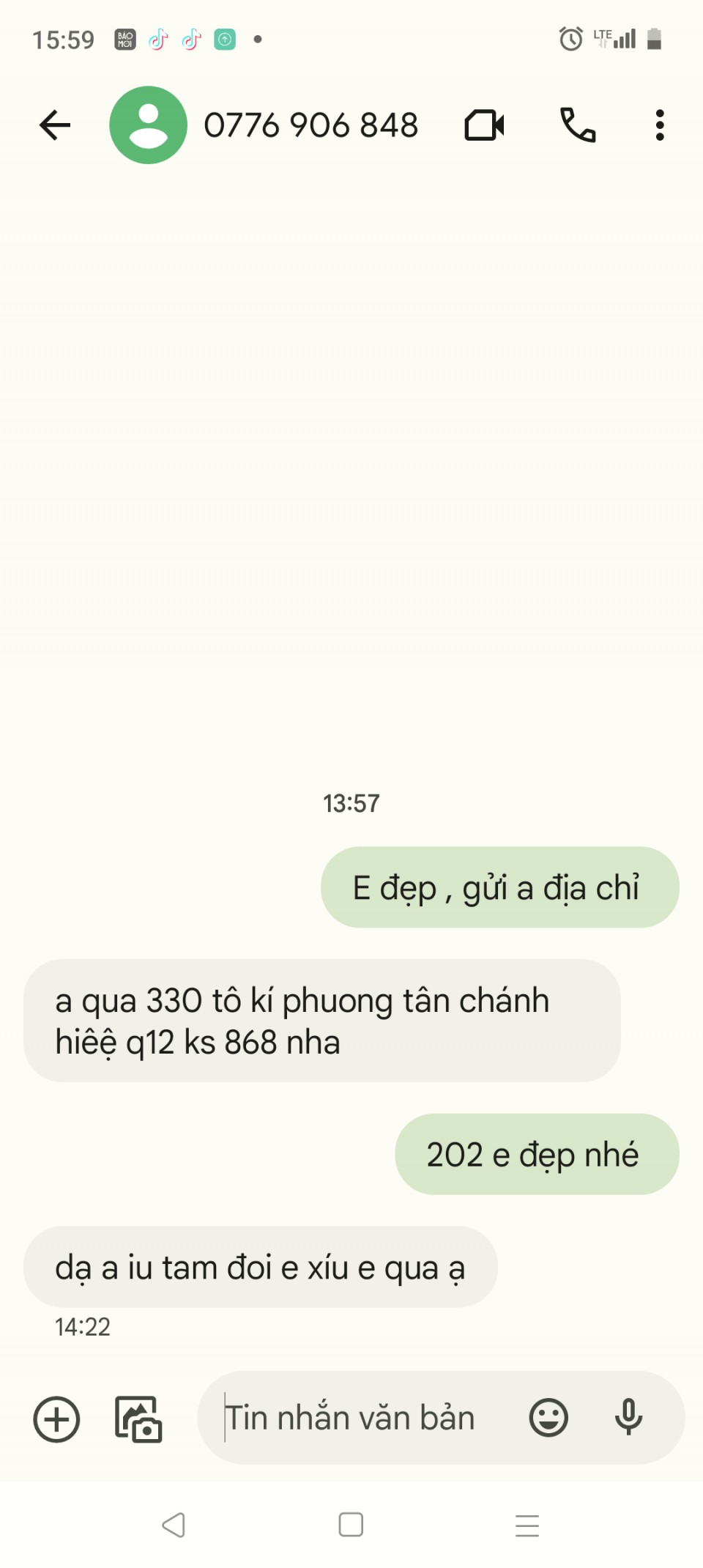This screenshot has height=1568, width=703.
Task: Start a video call with this number
Action: click(484, 125)
